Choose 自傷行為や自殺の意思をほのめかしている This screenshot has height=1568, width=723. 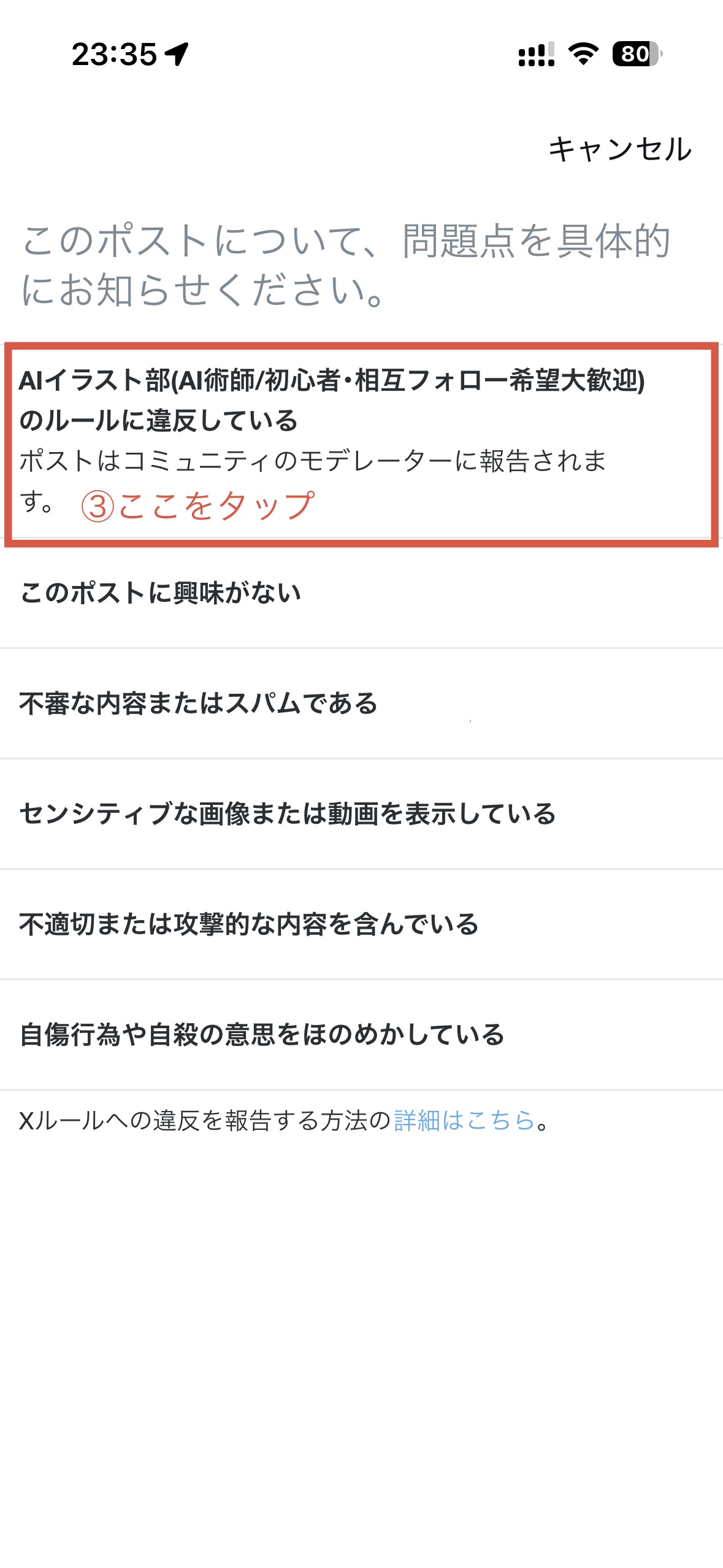(262, 1034)
